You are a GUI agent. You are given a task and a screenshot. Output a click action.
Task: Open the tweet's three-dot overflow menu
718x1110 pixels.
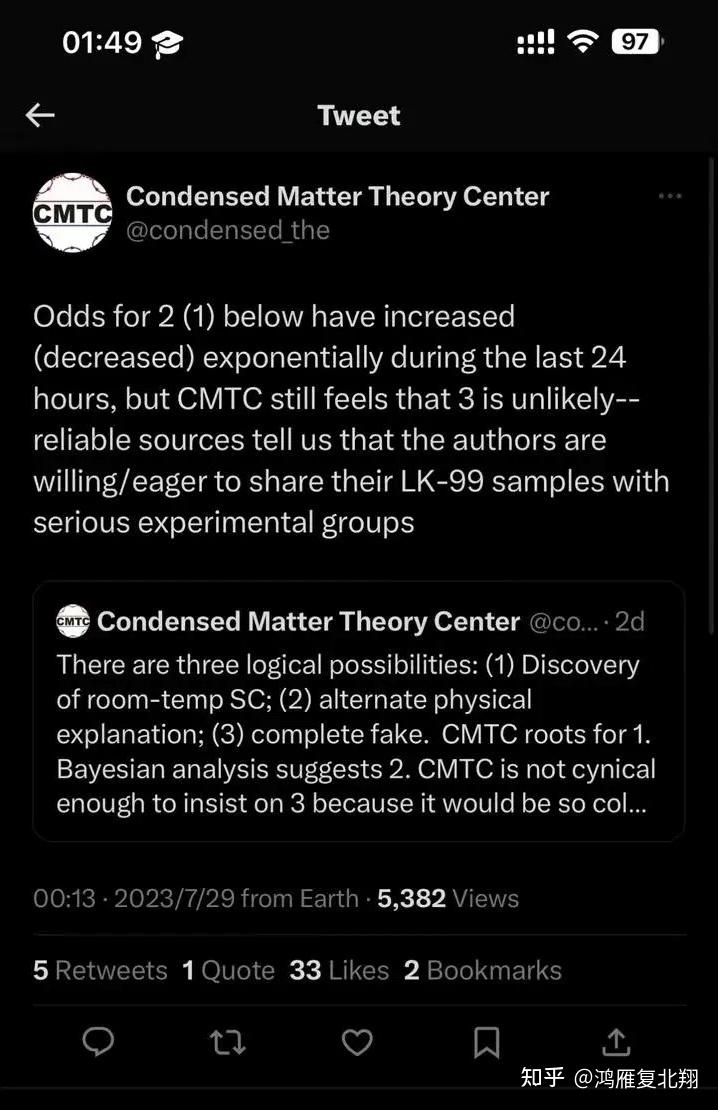pyautogui.click(x=670, y=197)
